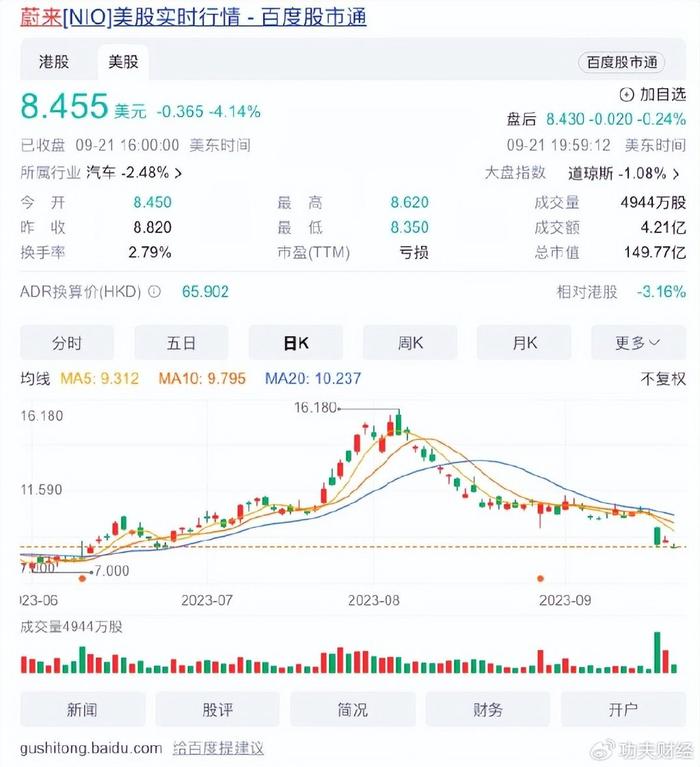View the 简况 company profile

click(x=352, y=709)
